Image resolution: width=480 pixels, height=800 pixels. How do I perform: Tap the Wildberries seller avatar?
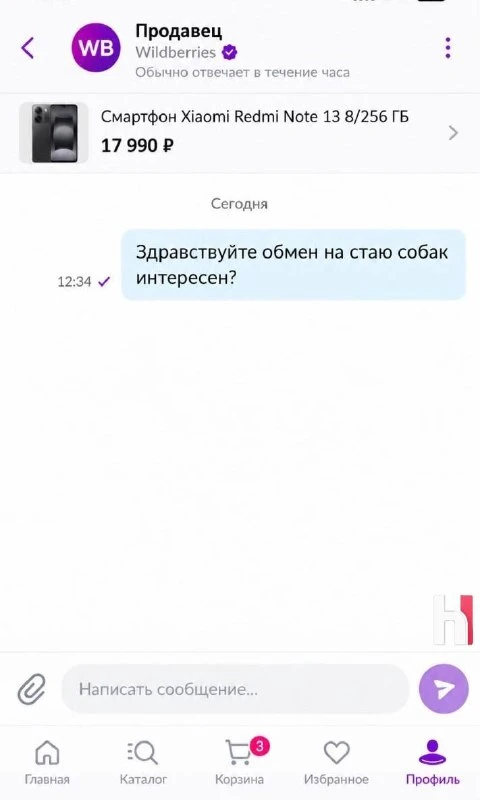(96, 48)
